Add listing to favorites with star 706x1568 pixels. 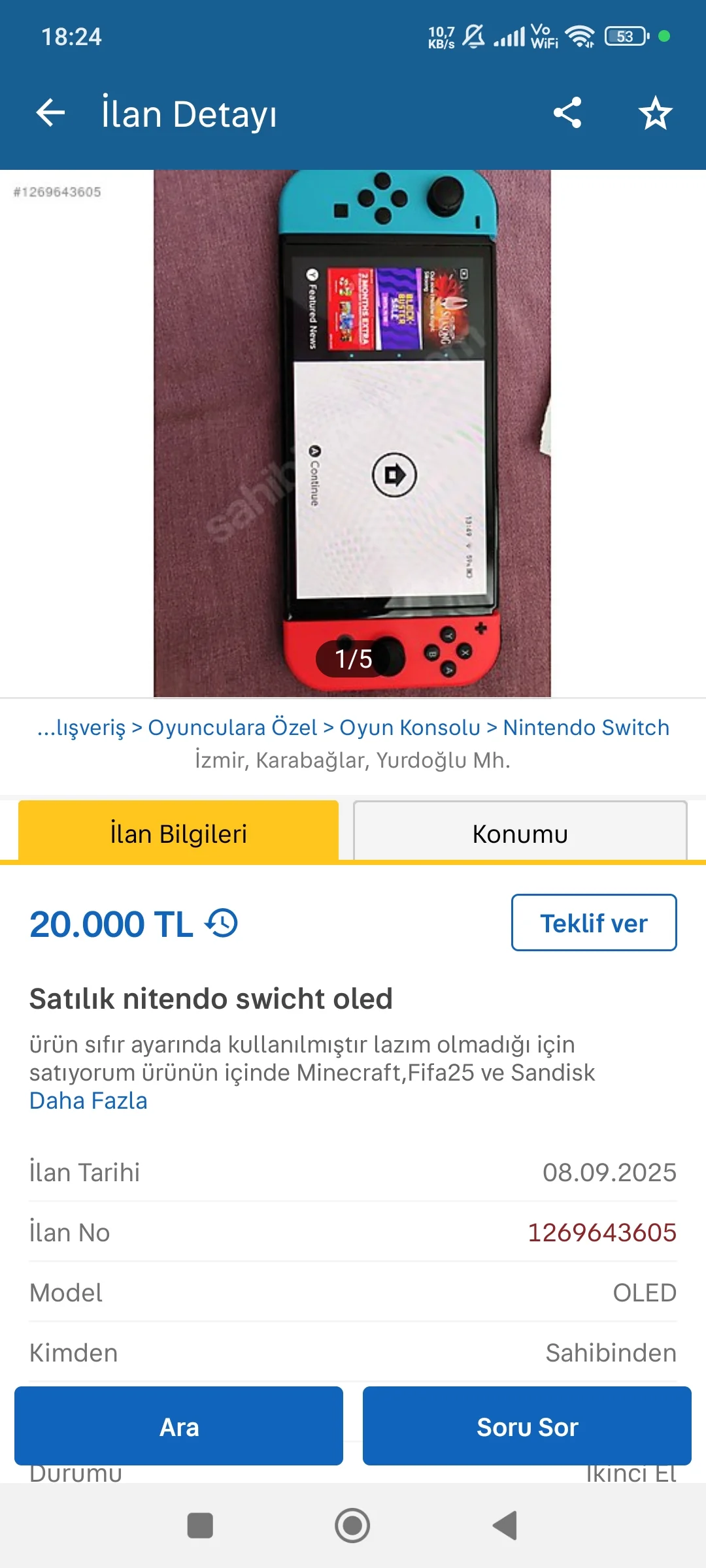click(655, 113)
